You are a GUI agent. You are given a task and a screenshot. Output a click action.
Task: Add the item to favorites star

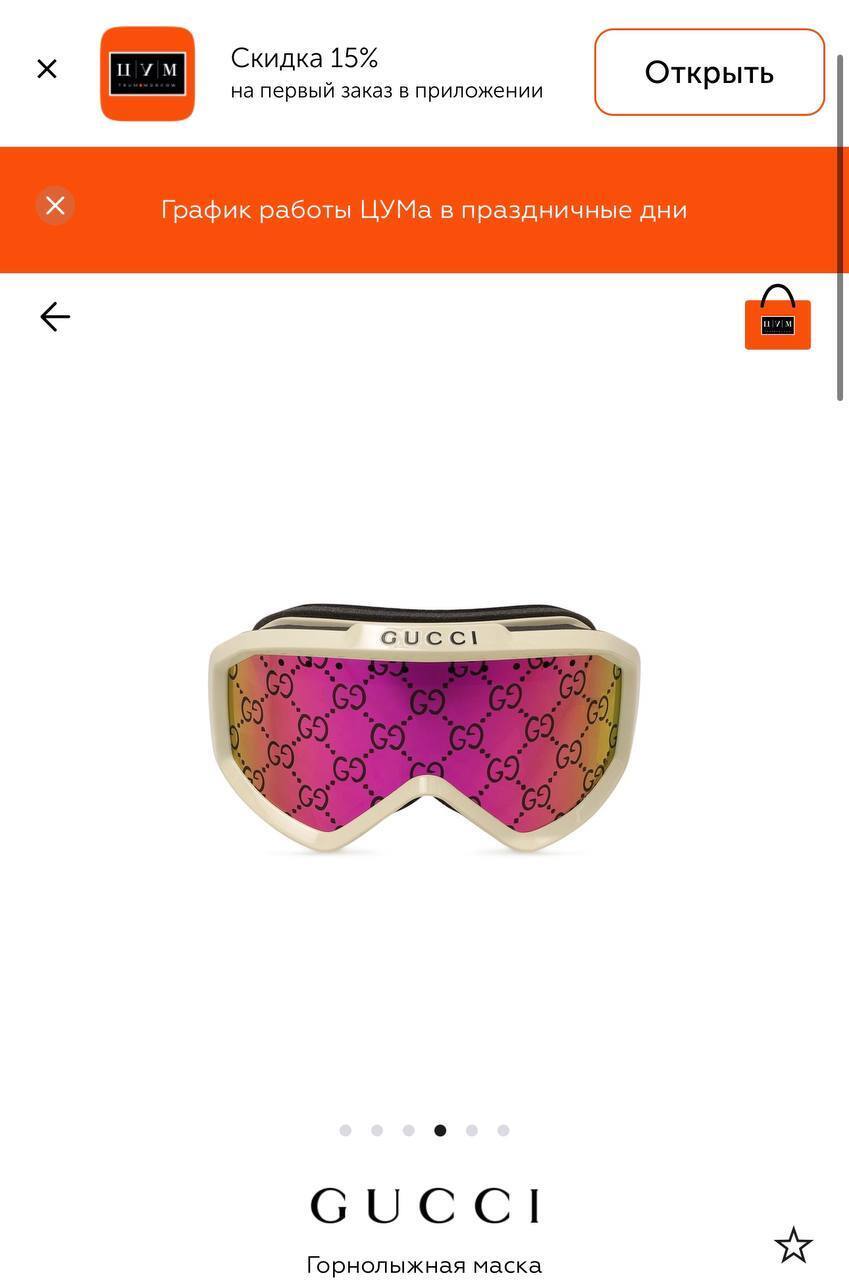click(793, 1245)
